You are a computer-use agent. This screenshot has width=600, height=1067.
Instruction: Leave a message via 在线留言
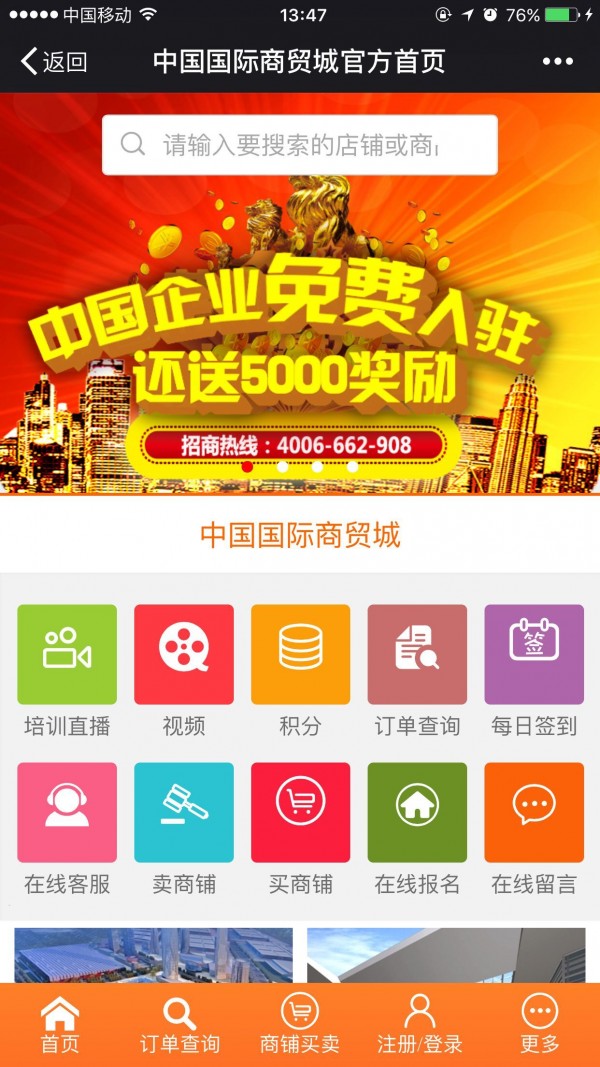click(534, 813)
